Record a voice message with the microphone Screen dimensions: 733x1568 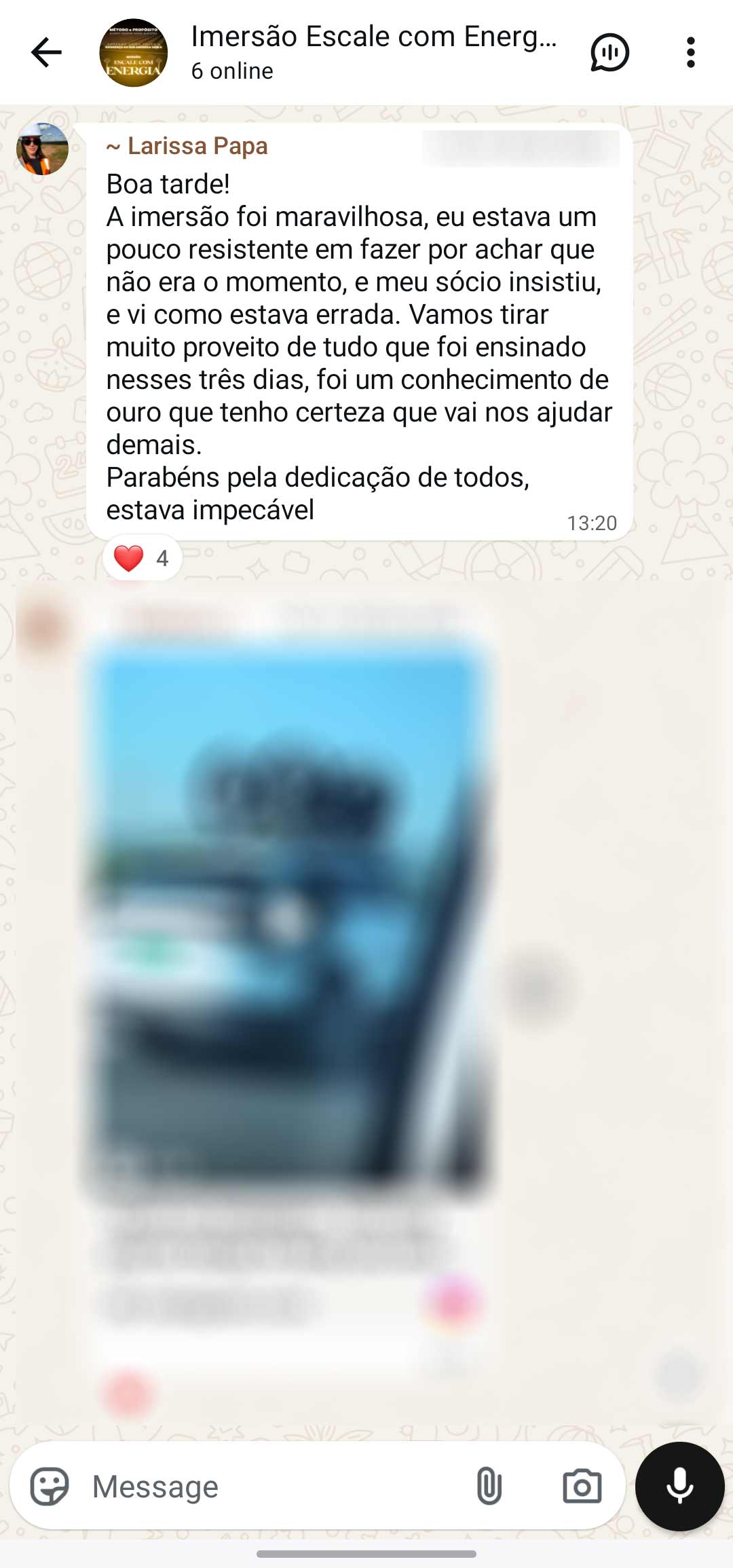click(679, 1486)
